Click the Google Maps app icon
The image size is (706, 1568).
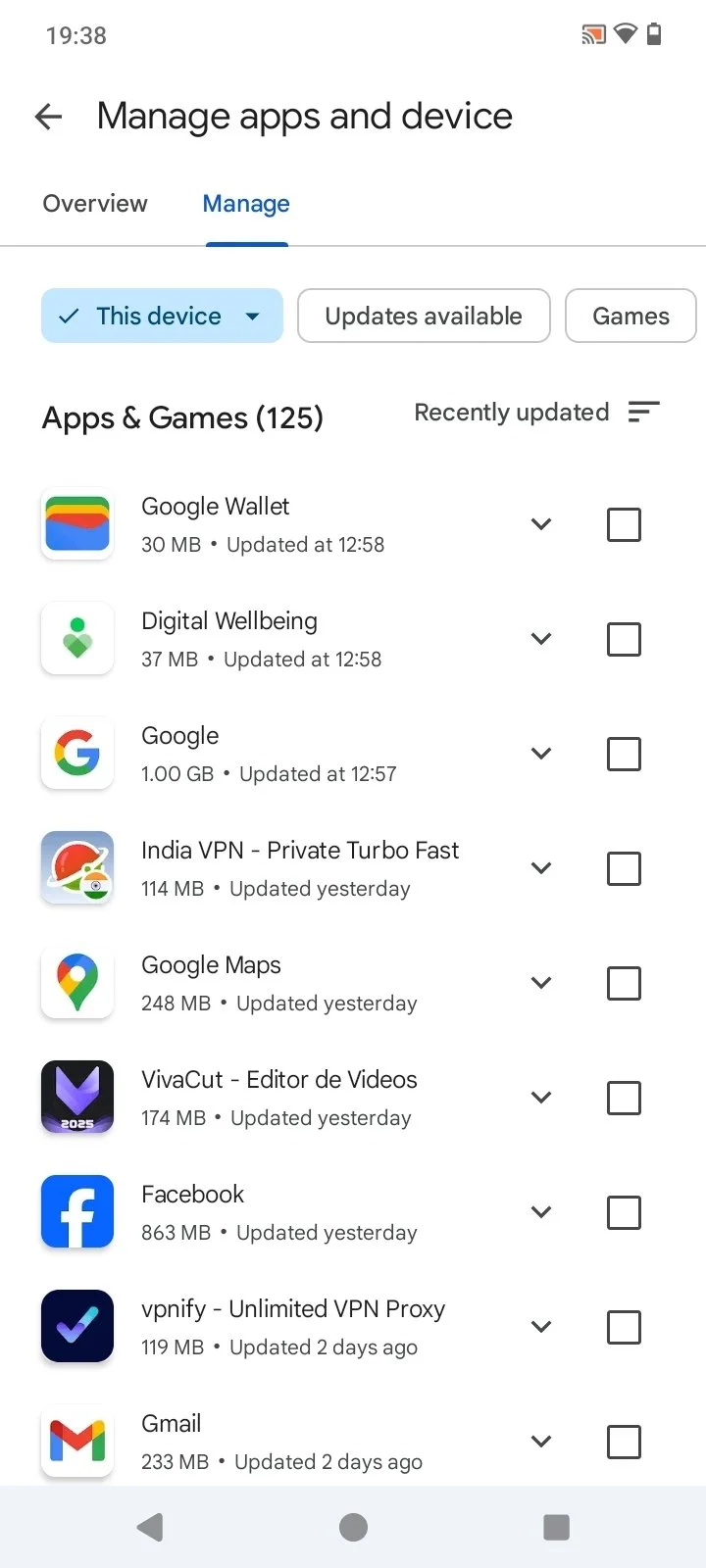click(76, 983)
